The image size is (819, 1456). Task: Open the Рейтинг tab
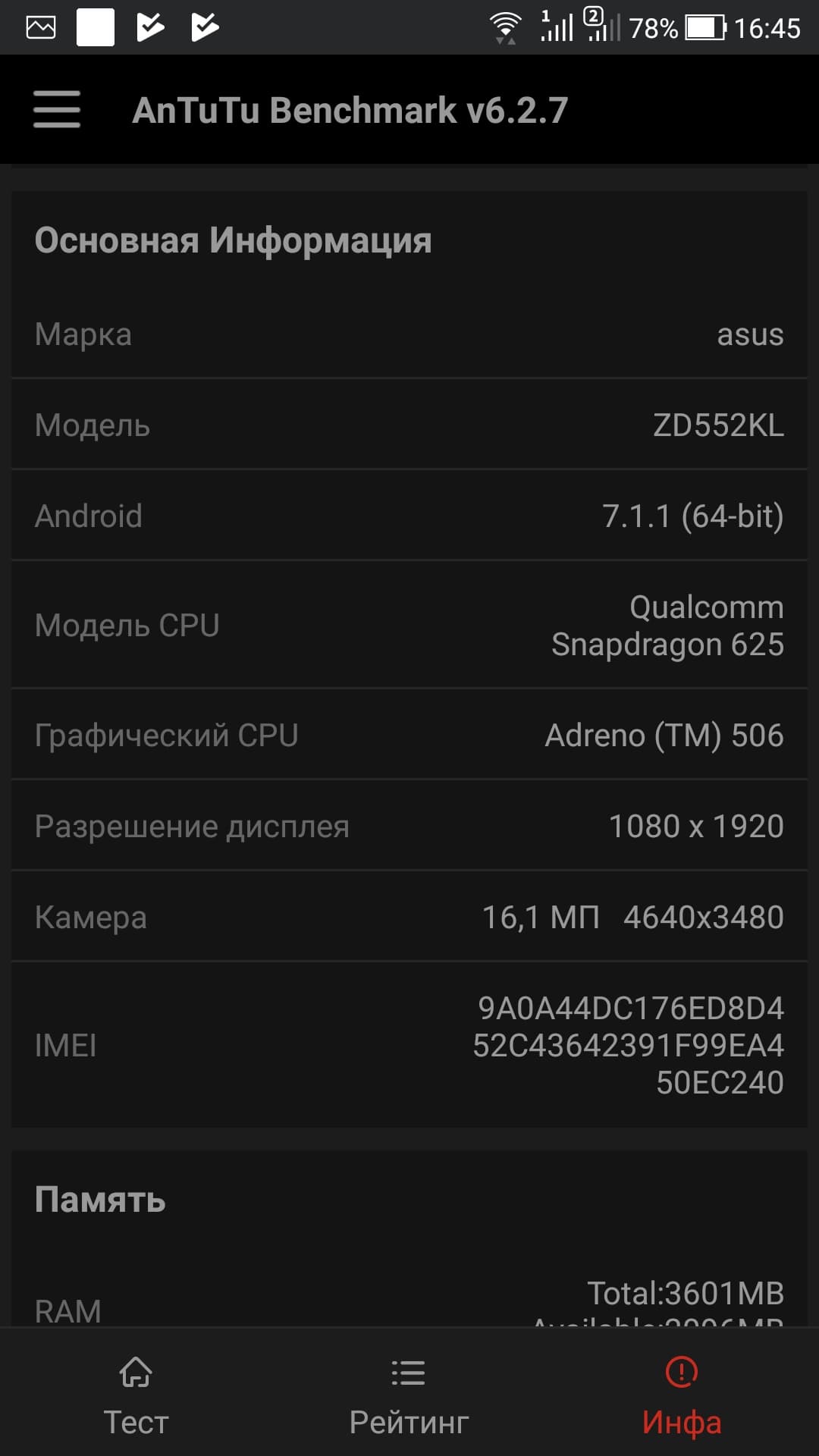[x=409, y=1396]
